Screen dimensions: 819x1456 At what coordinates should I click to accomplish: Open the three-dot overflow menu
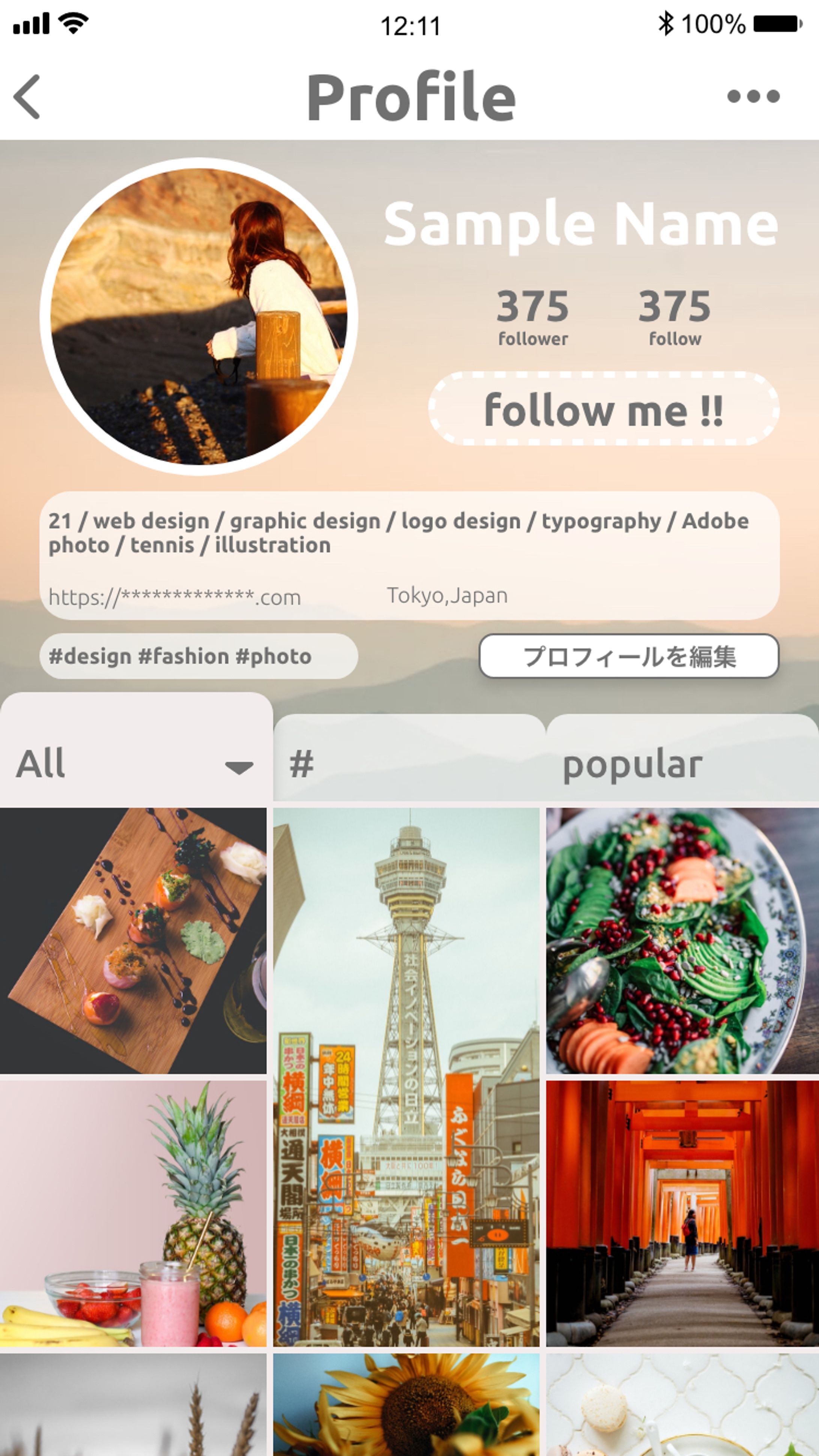(753, 97)
